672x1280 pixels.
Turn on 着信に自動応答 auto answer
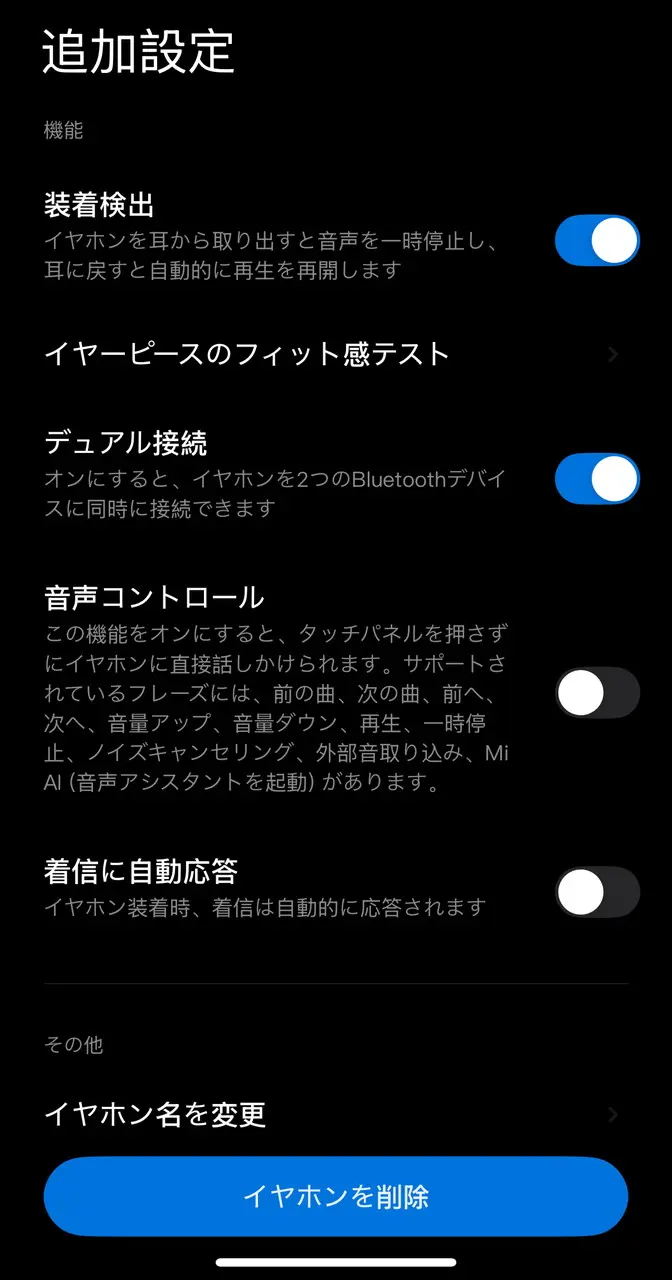(597, 892)
